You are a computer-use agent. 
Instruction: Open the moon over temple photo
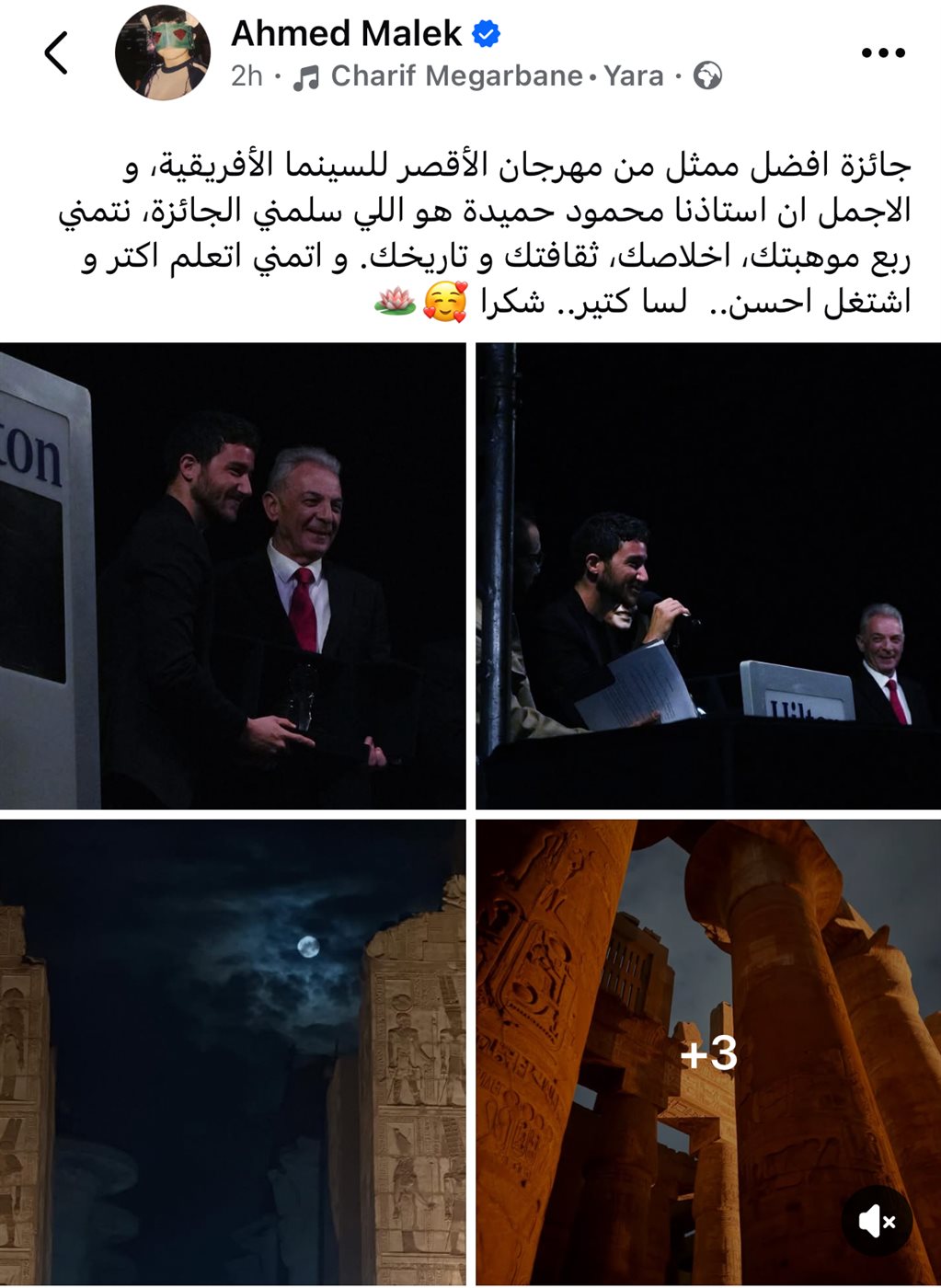tap(233, 1052)
